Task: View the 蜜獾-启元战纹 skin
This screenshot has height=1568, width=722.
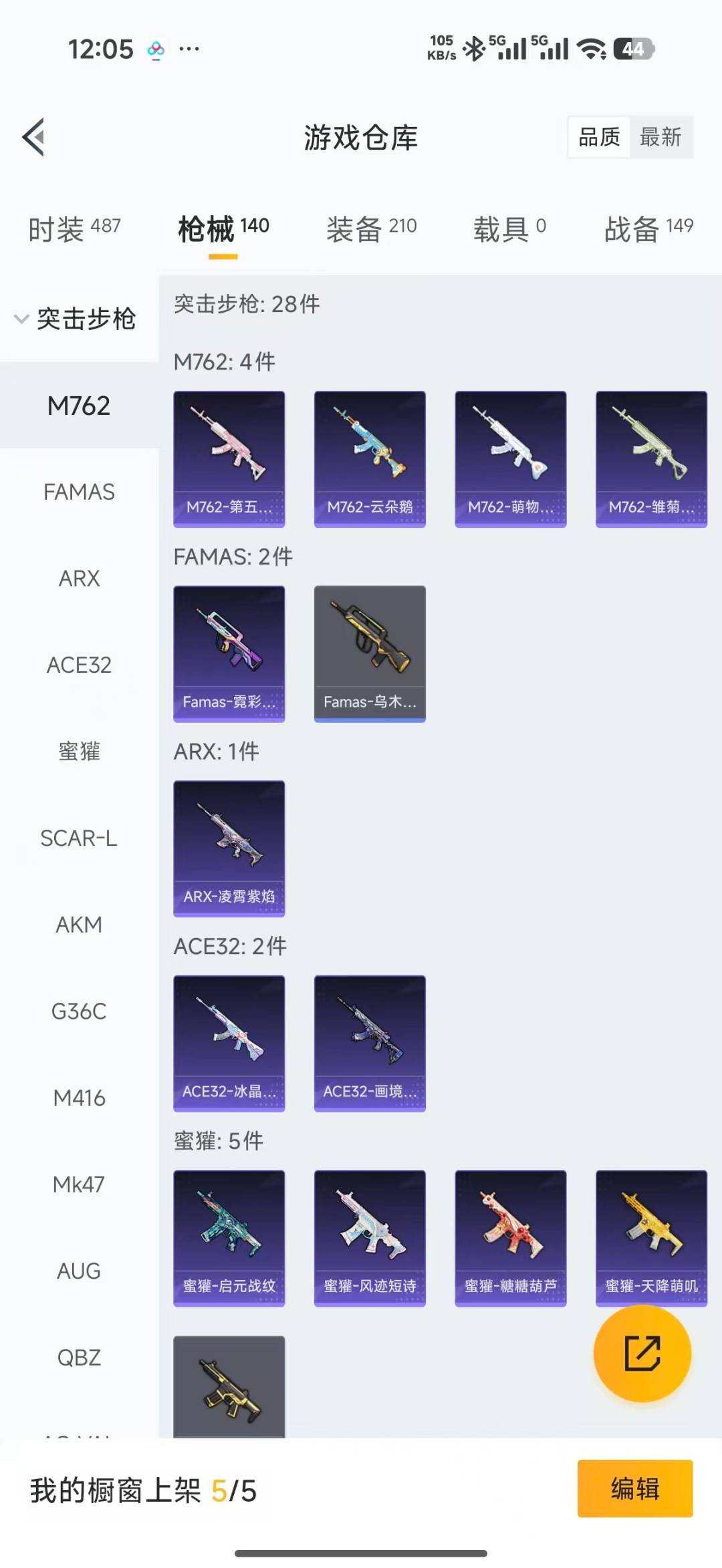Action: coord(229,1237)
